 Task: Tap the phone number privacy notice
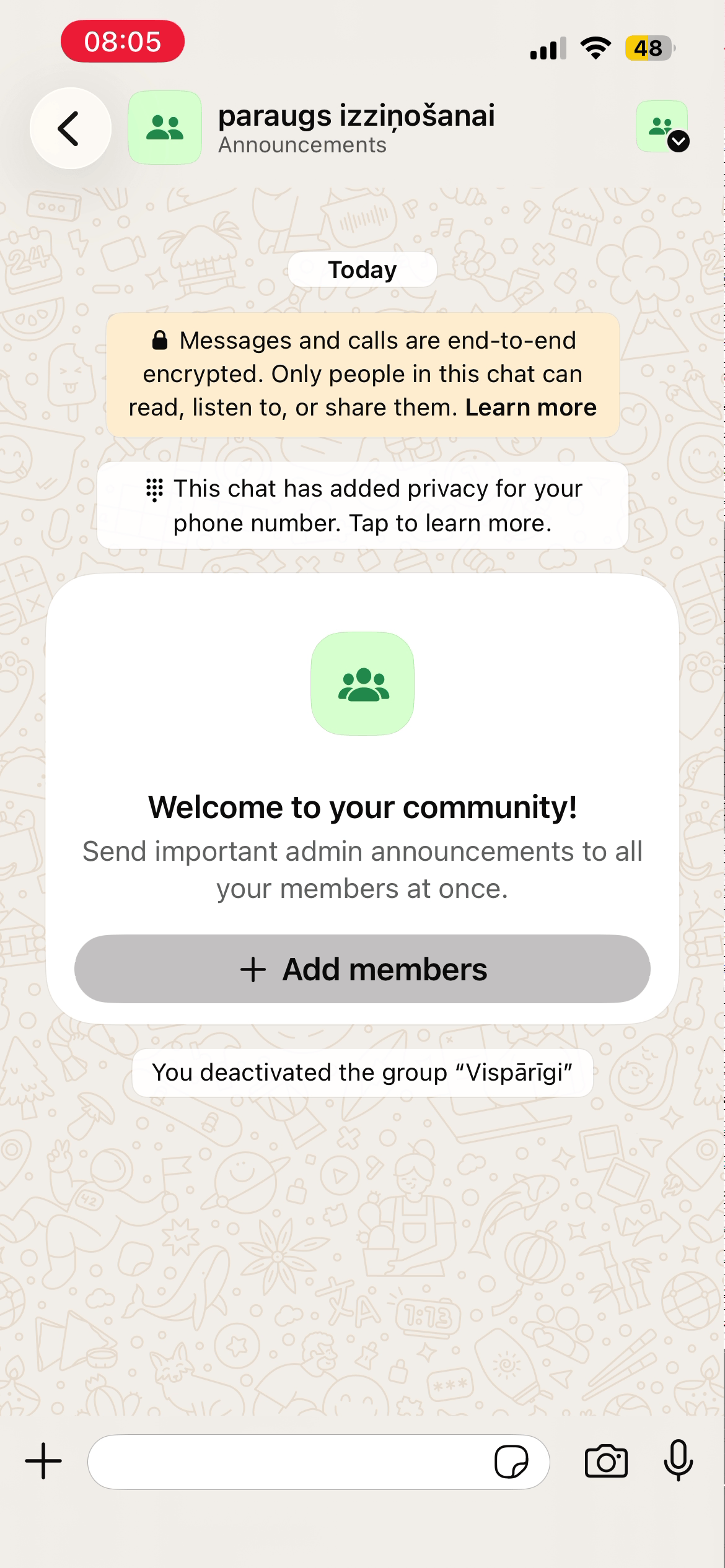point(362,505)
